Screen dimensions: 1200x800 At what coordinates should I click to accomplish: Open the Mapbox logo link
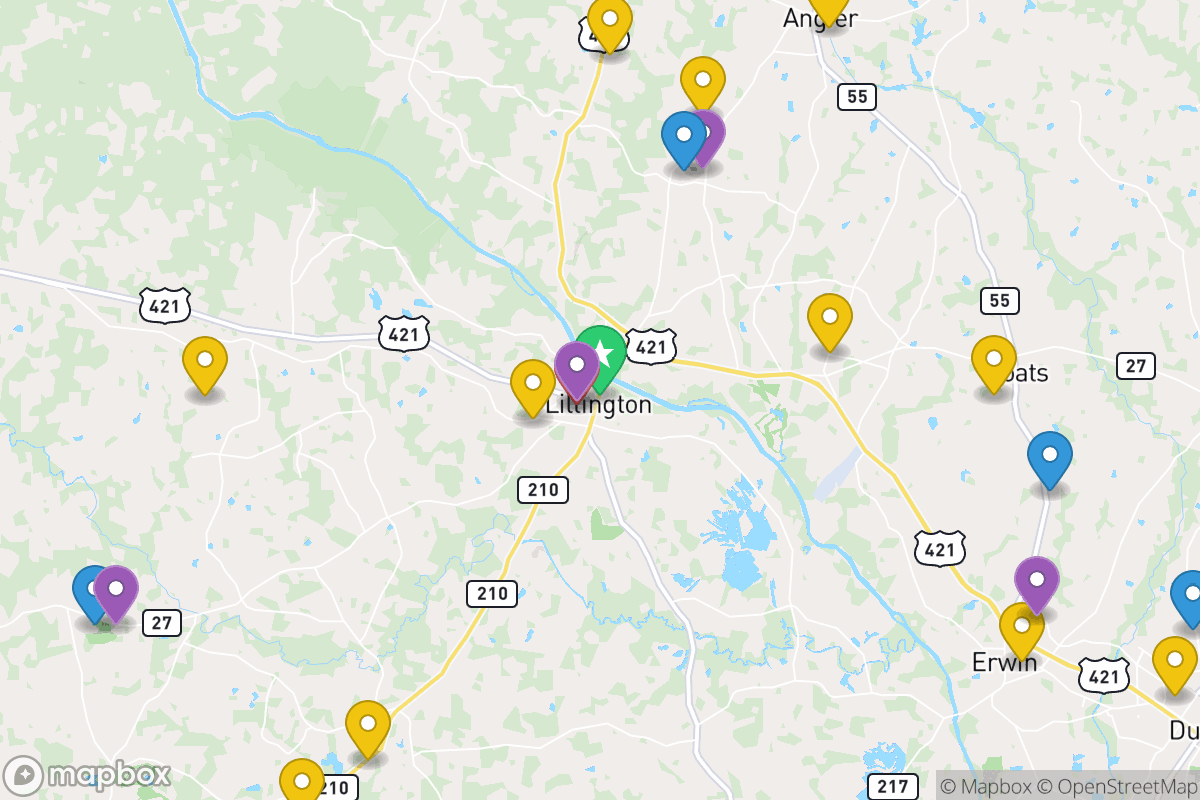click(x=88, y=775)
